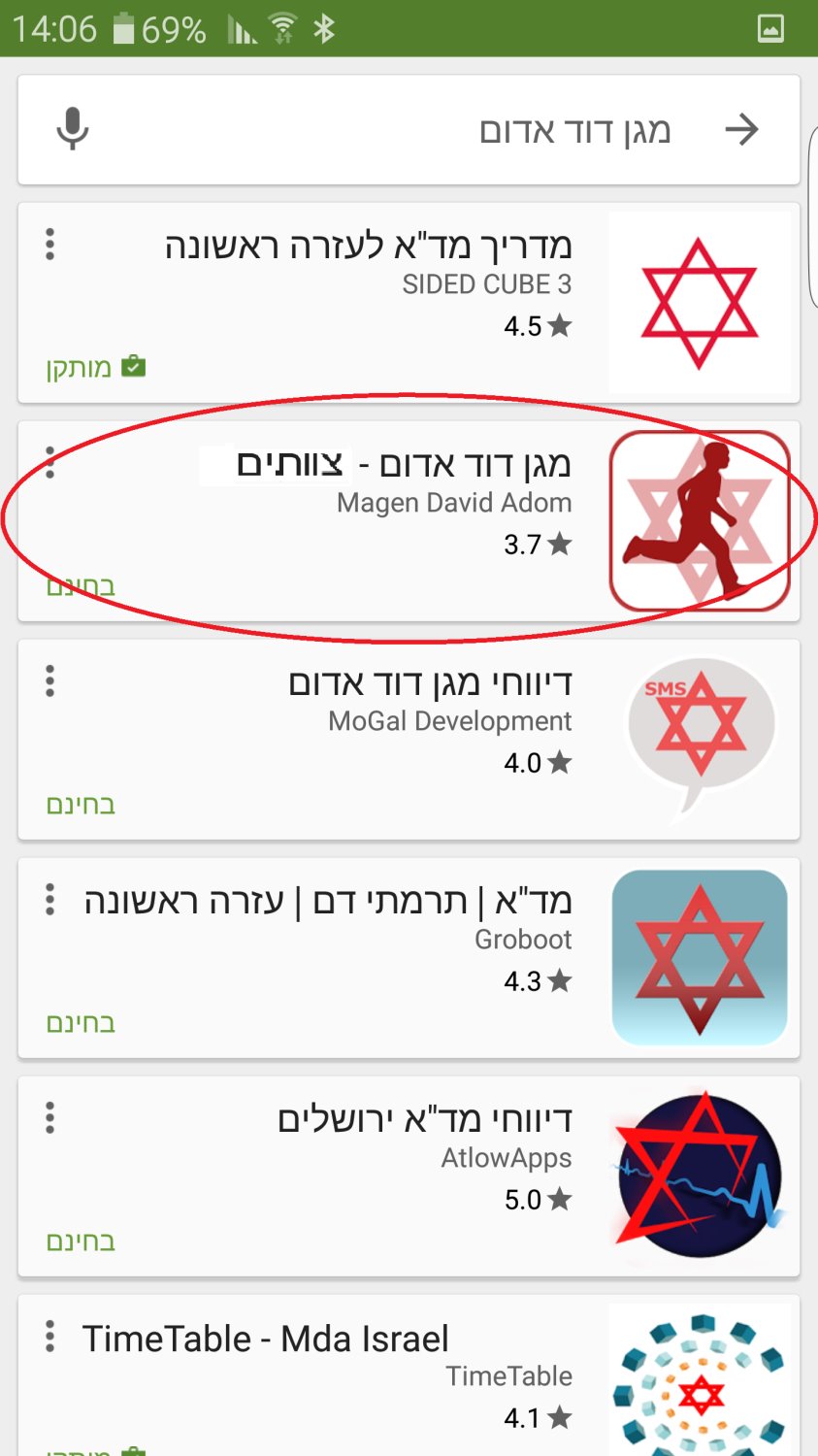818x1456 pixels.
Task: Open overflow menu for the SIDED CUBE 3 app
Action: coord(50,244)
